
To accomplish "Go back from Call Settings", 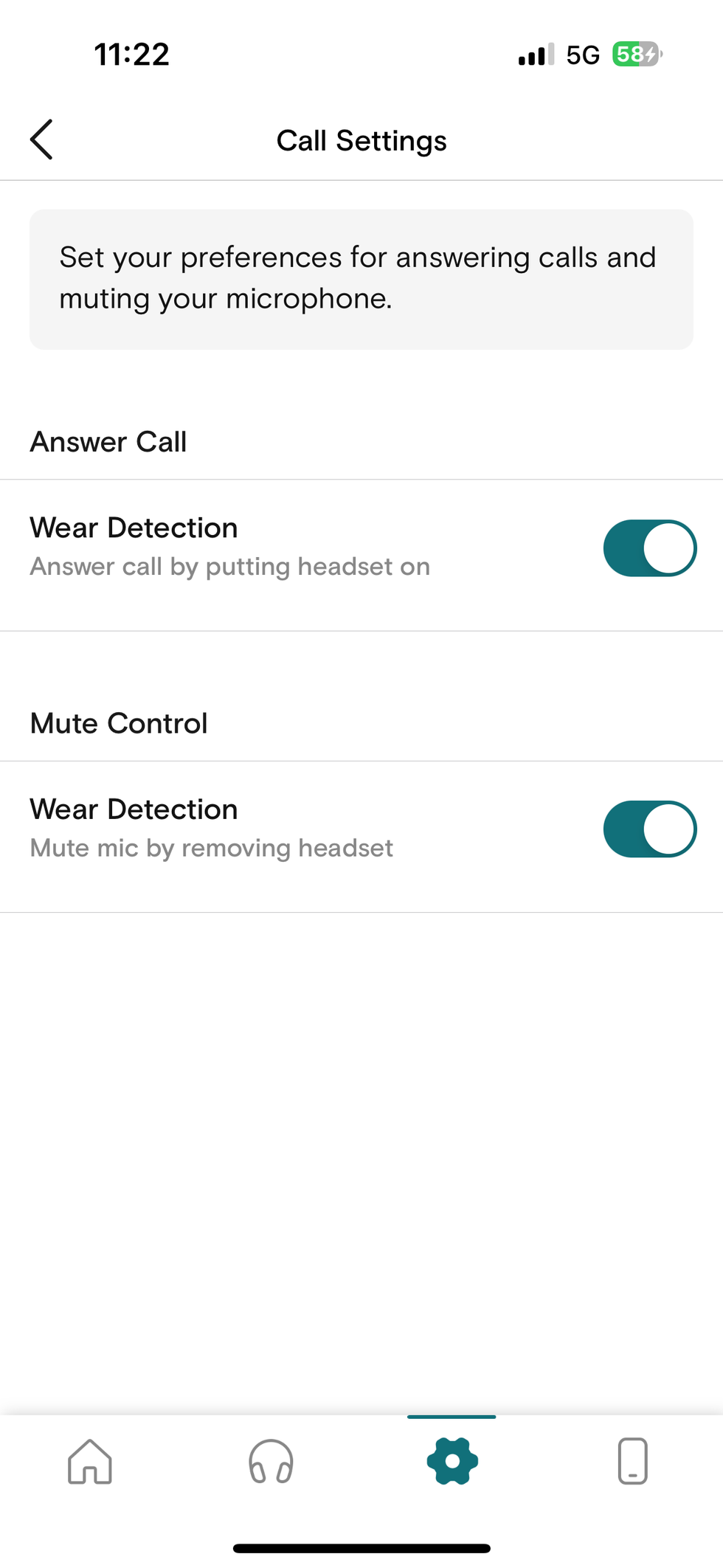I will 42,139.
